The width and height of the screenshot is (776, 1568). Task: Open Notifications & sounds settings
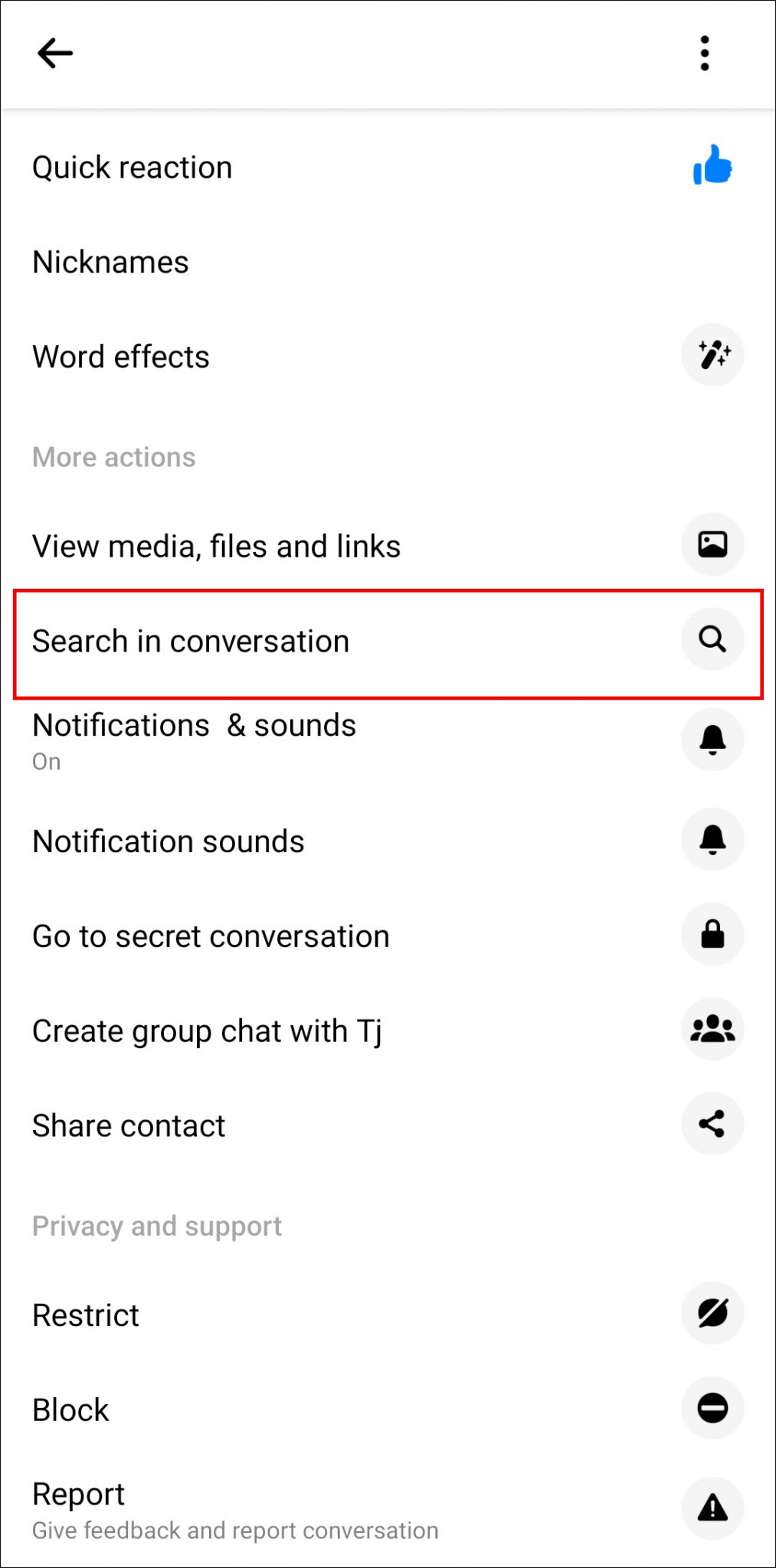388,740
